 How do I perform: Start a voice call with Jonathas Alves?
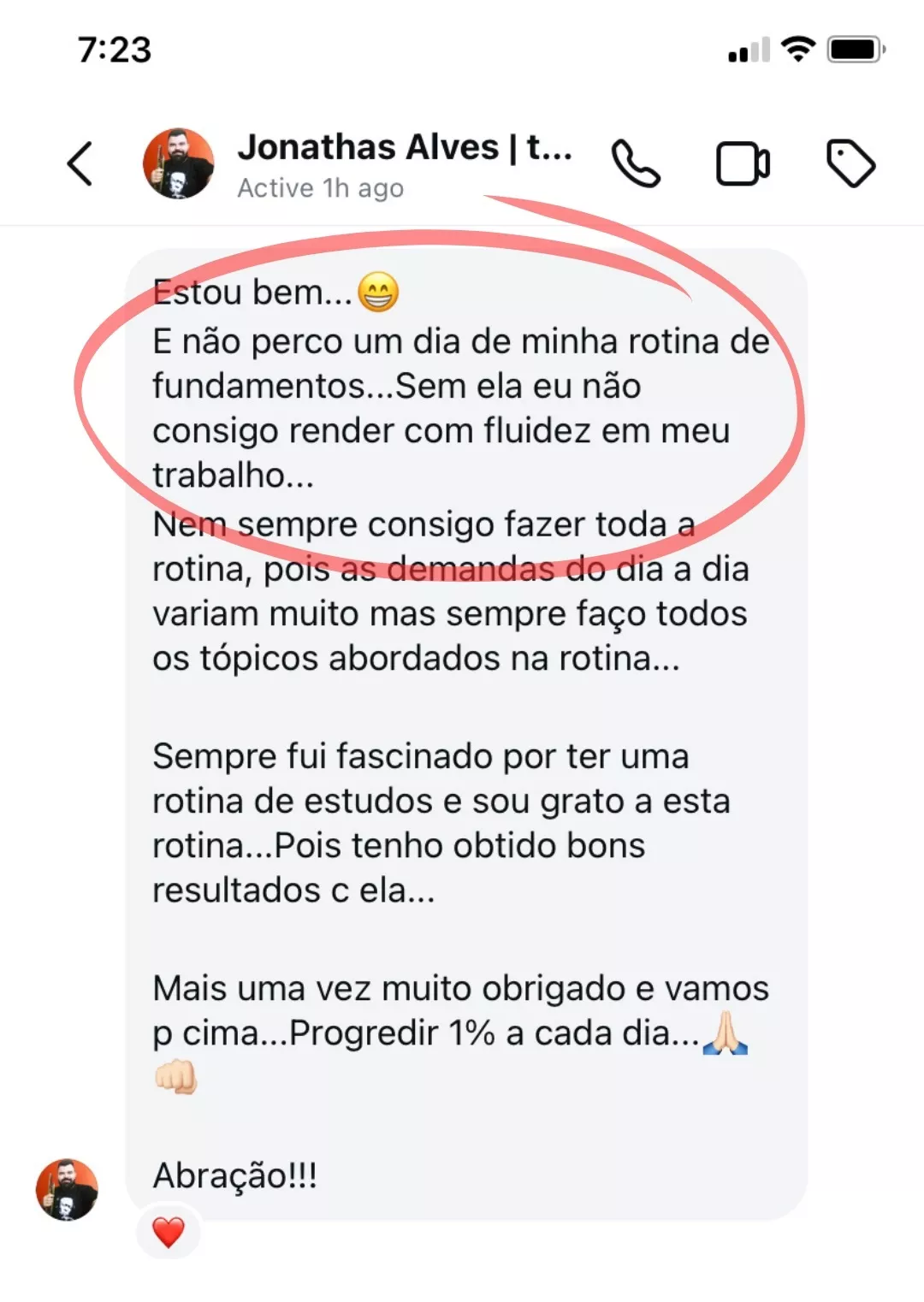636,163
